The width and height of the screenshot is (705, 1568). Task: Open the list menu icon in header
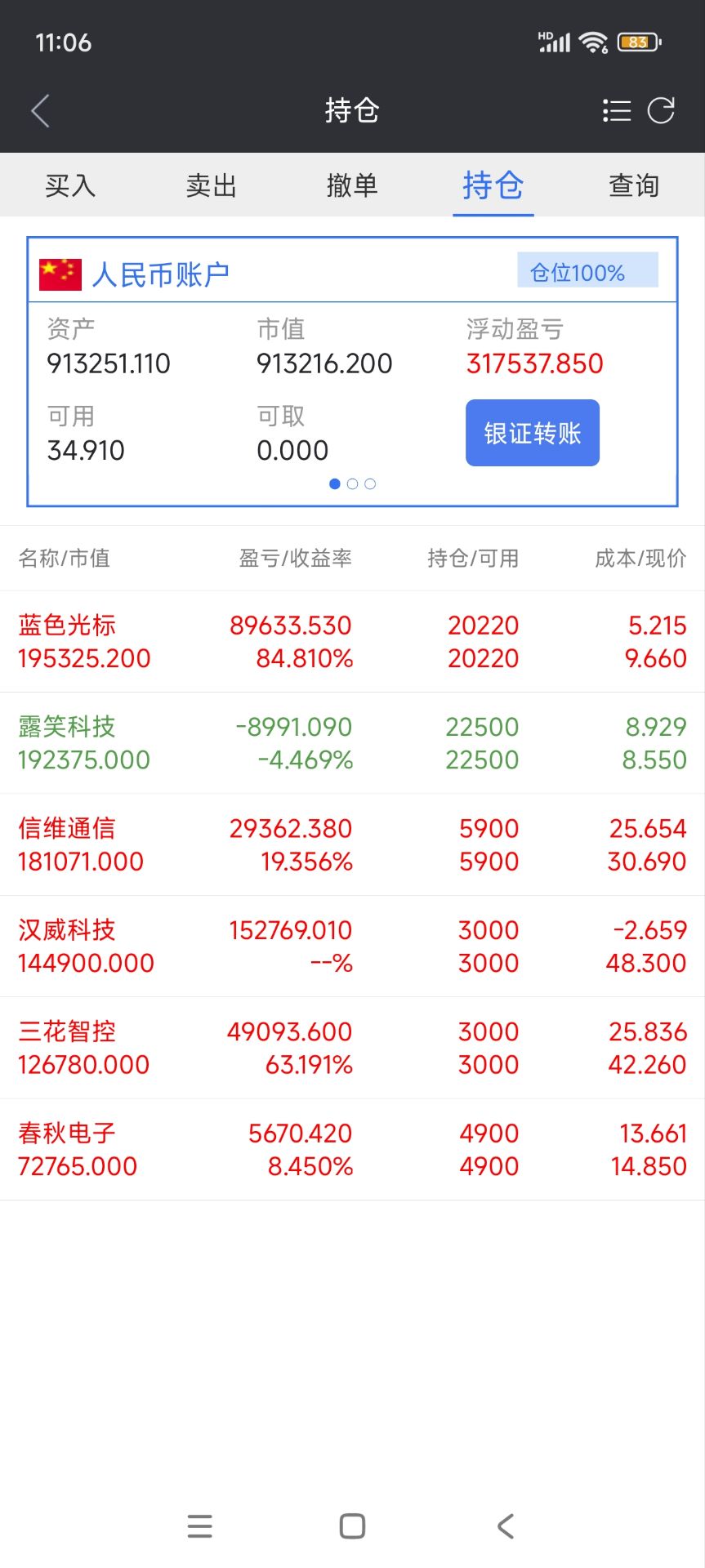coord(617,110)
